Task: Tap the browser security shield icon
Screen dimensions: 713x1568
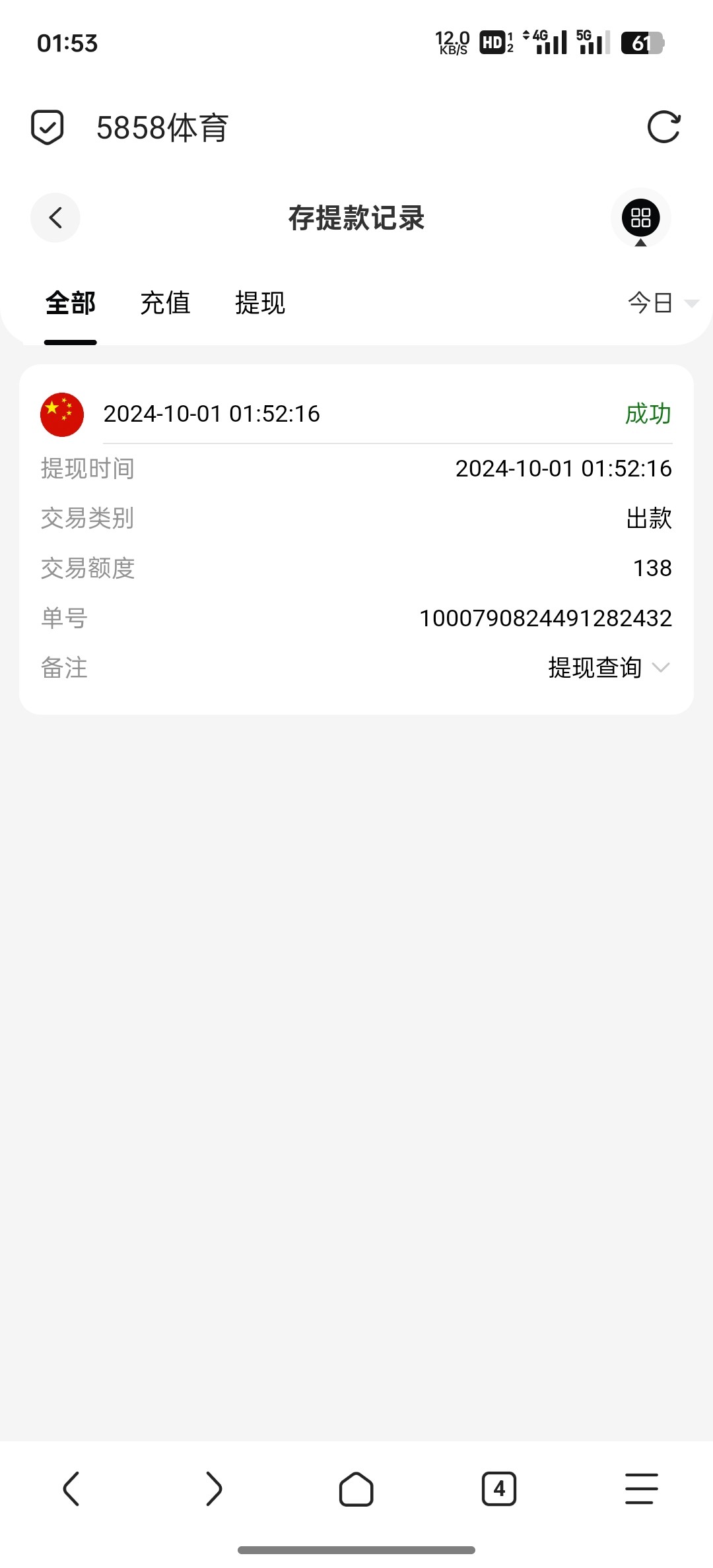Action: (48, 127)
